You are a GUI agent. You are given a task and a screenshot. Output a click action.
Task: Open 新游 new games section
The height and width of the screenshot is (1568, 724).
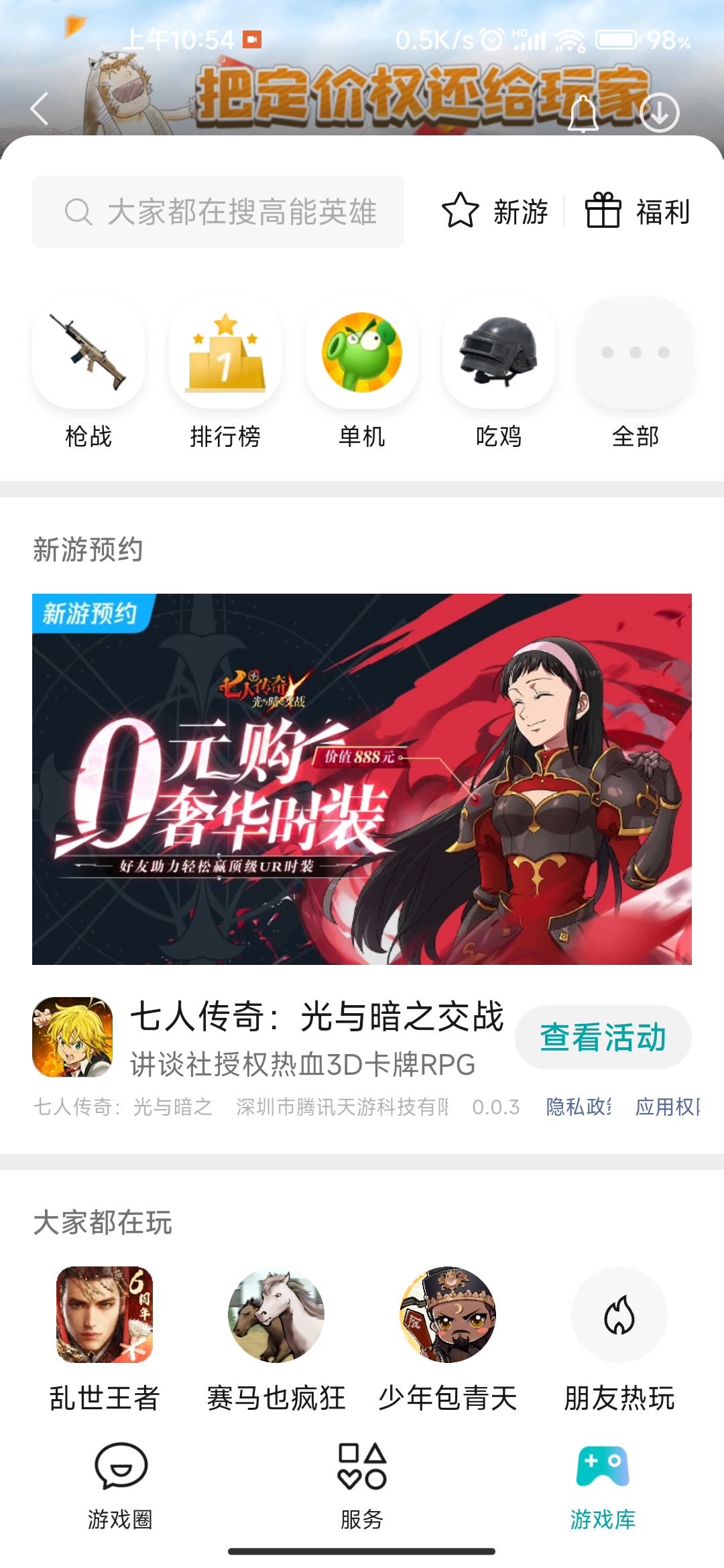[x=496, y=212]
